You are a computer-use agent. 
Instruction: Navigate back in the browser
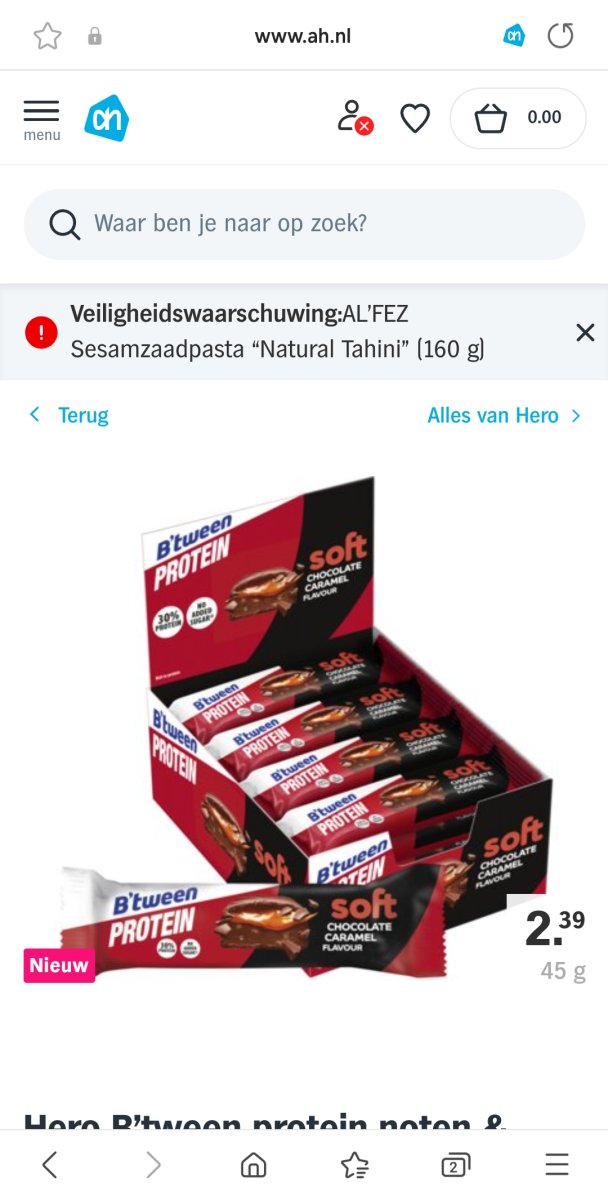click(50, 1165)
